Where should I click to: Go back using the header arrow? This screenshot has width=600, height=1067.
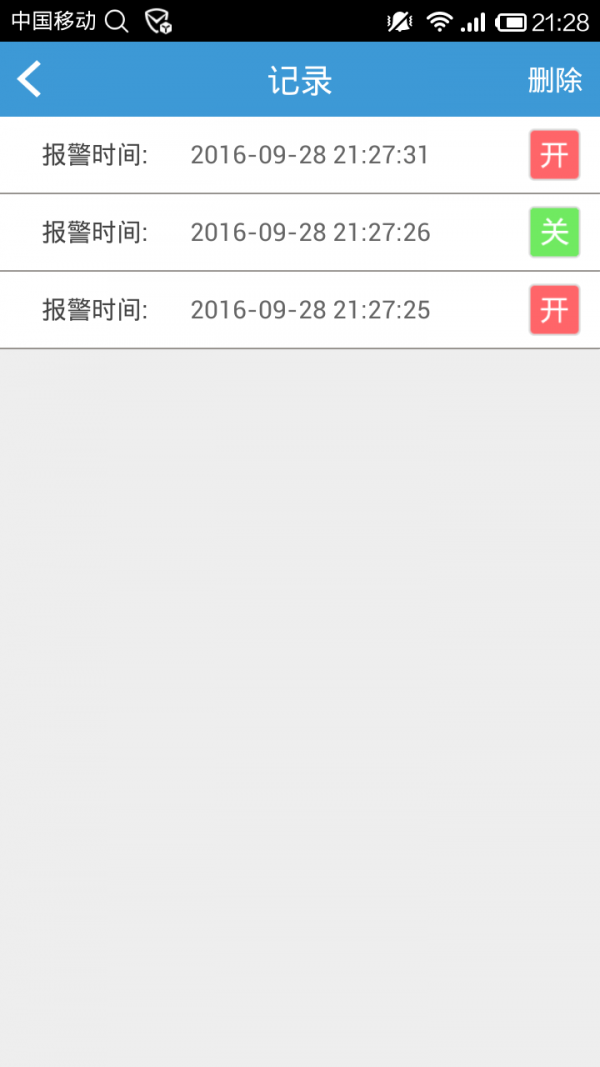(x=30, y=79)
